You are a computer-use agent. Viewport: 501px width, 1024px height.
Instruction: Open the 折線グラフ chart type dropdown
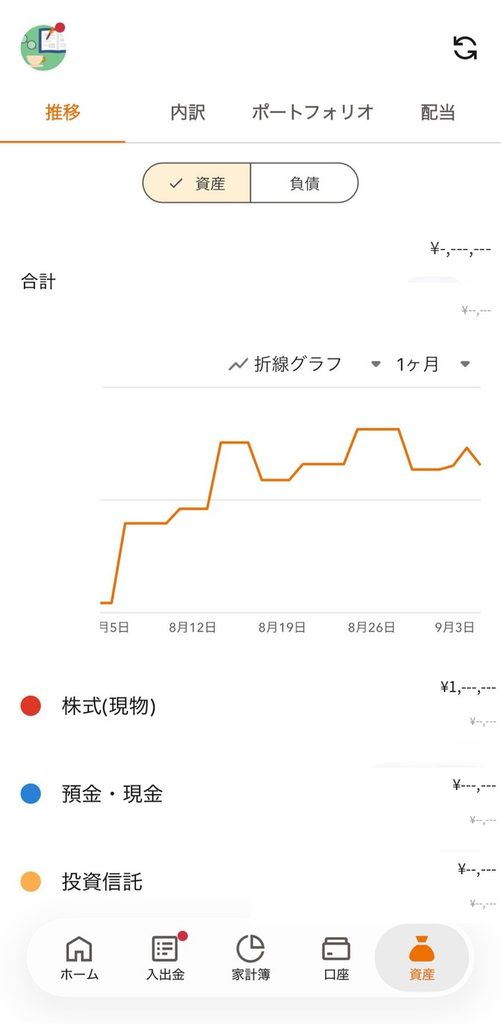[x=304, y=364]
